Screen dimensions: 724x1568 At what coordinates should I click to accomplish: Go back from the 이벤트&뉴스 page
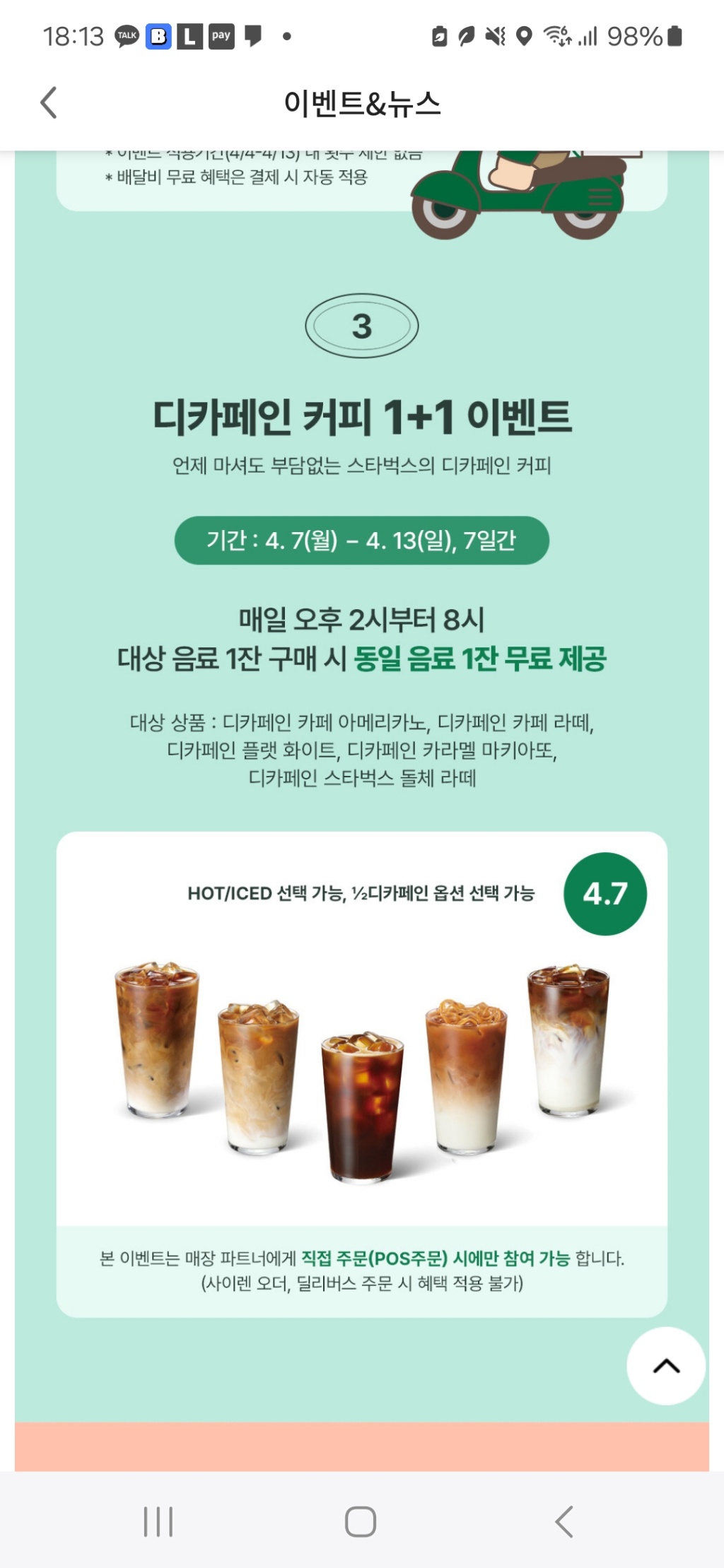[48, 103]
